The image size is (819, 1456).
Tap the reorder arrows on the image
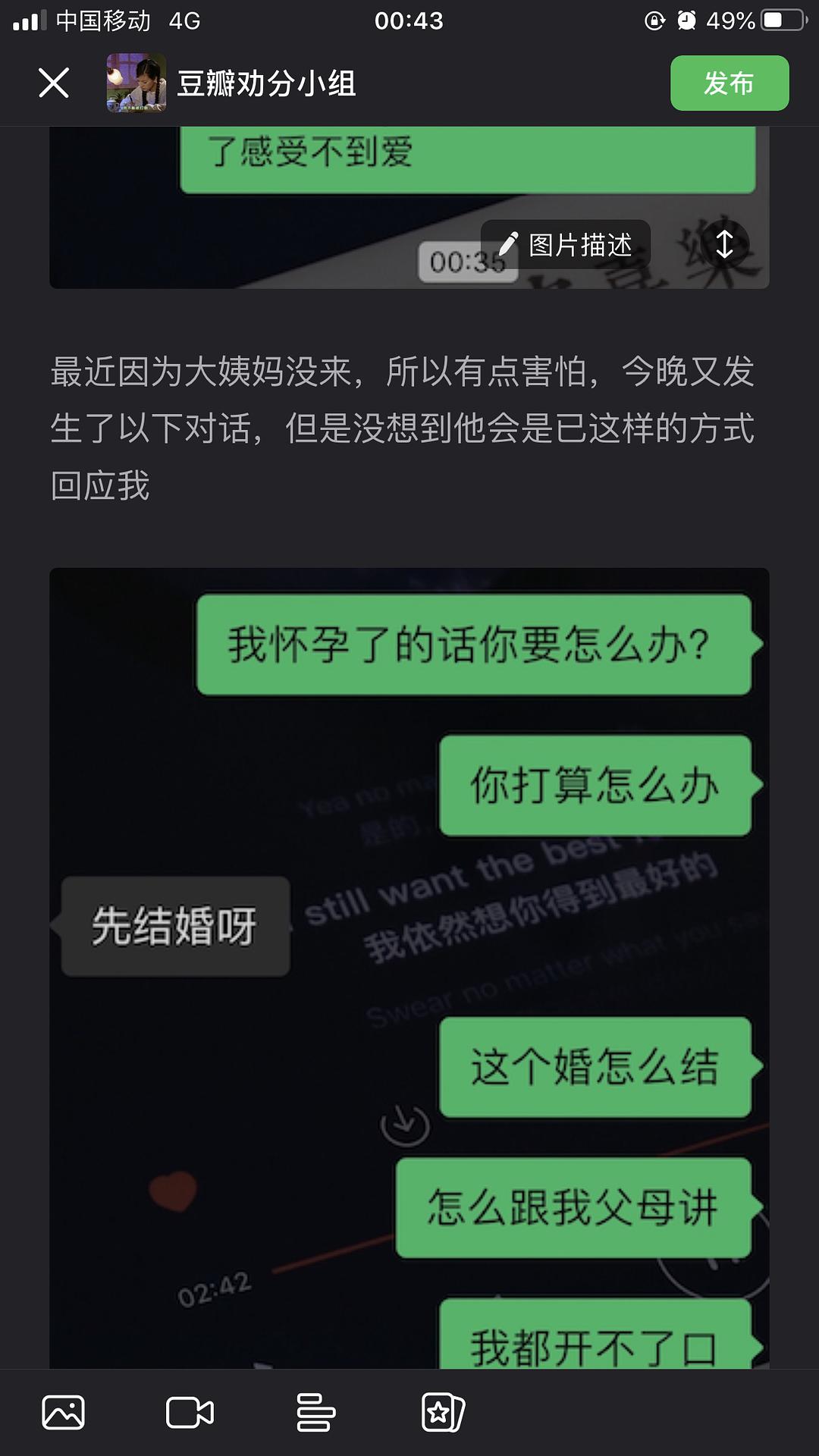(x=724, y=244)
